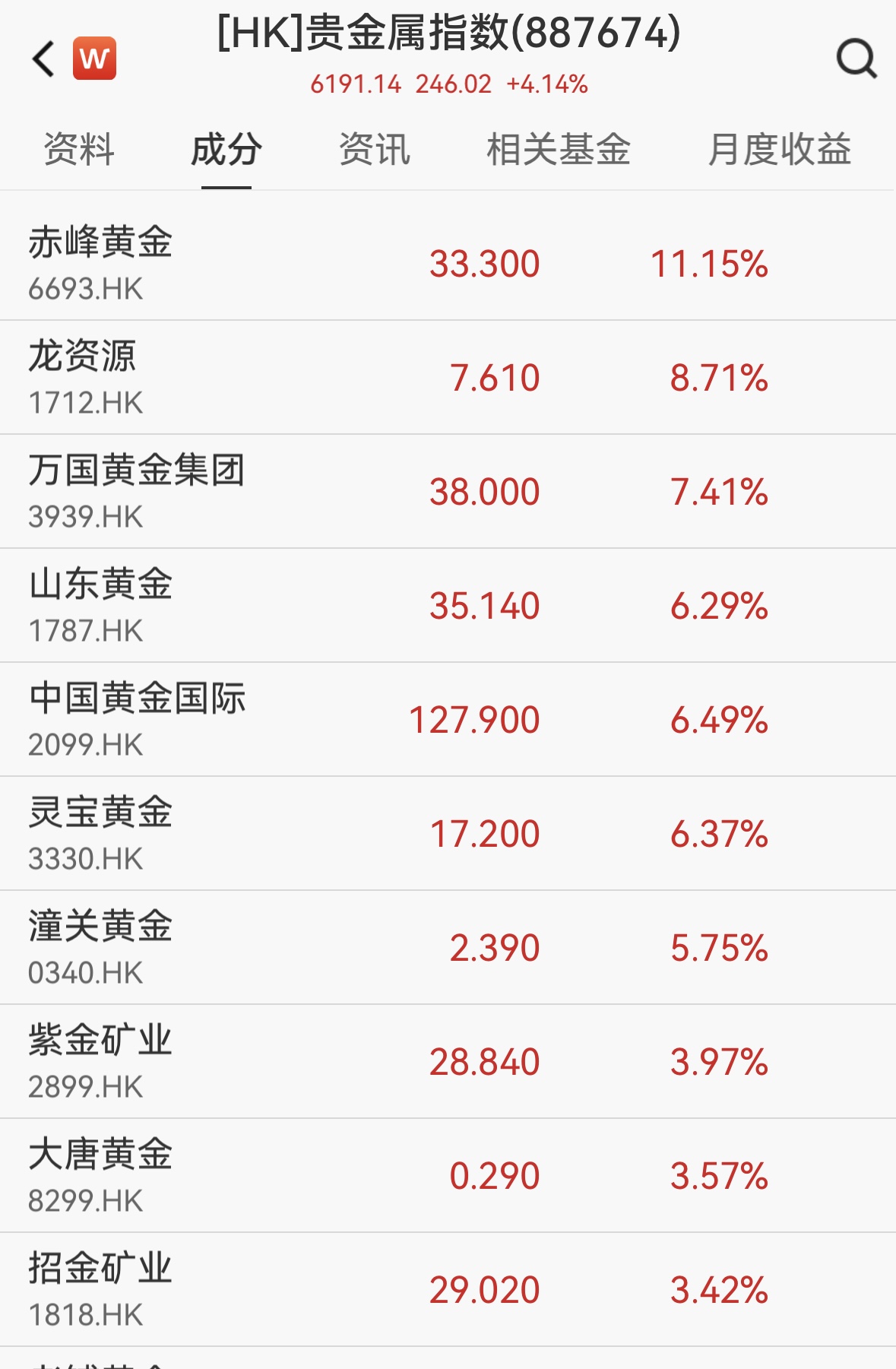Tap the red W logo icon

[x=94, y=59]
